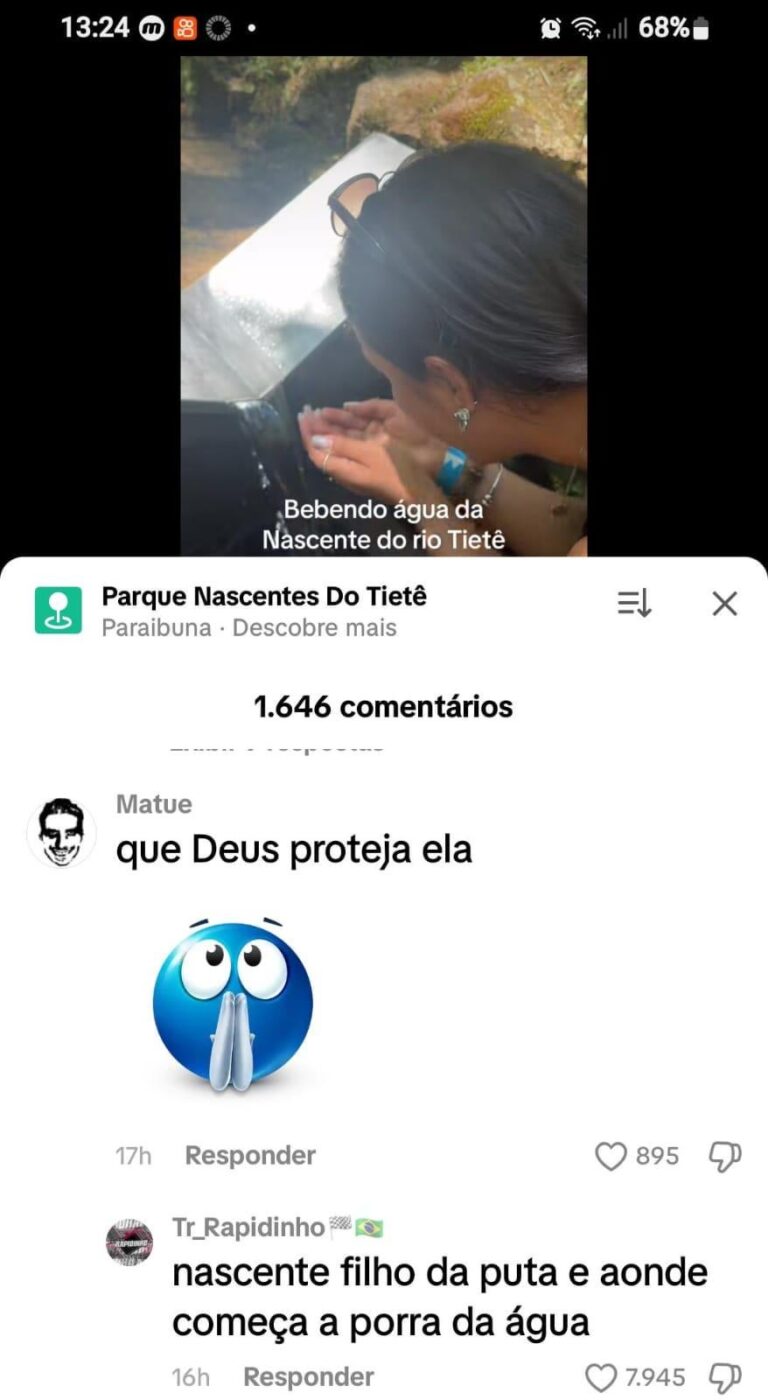Like Matue's comment
Screen dimensions: 768x1400
[x=610, y=1157]
